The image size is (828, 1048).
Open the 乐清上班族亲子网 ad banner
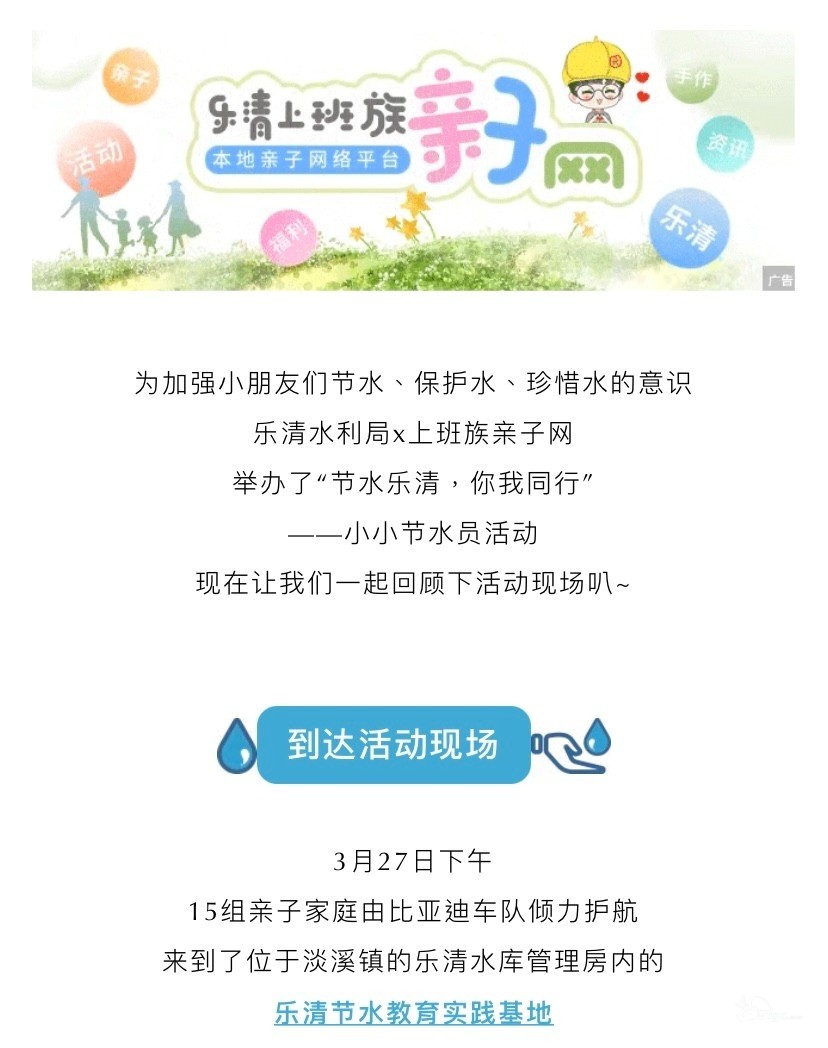click(x=413, y=161)
